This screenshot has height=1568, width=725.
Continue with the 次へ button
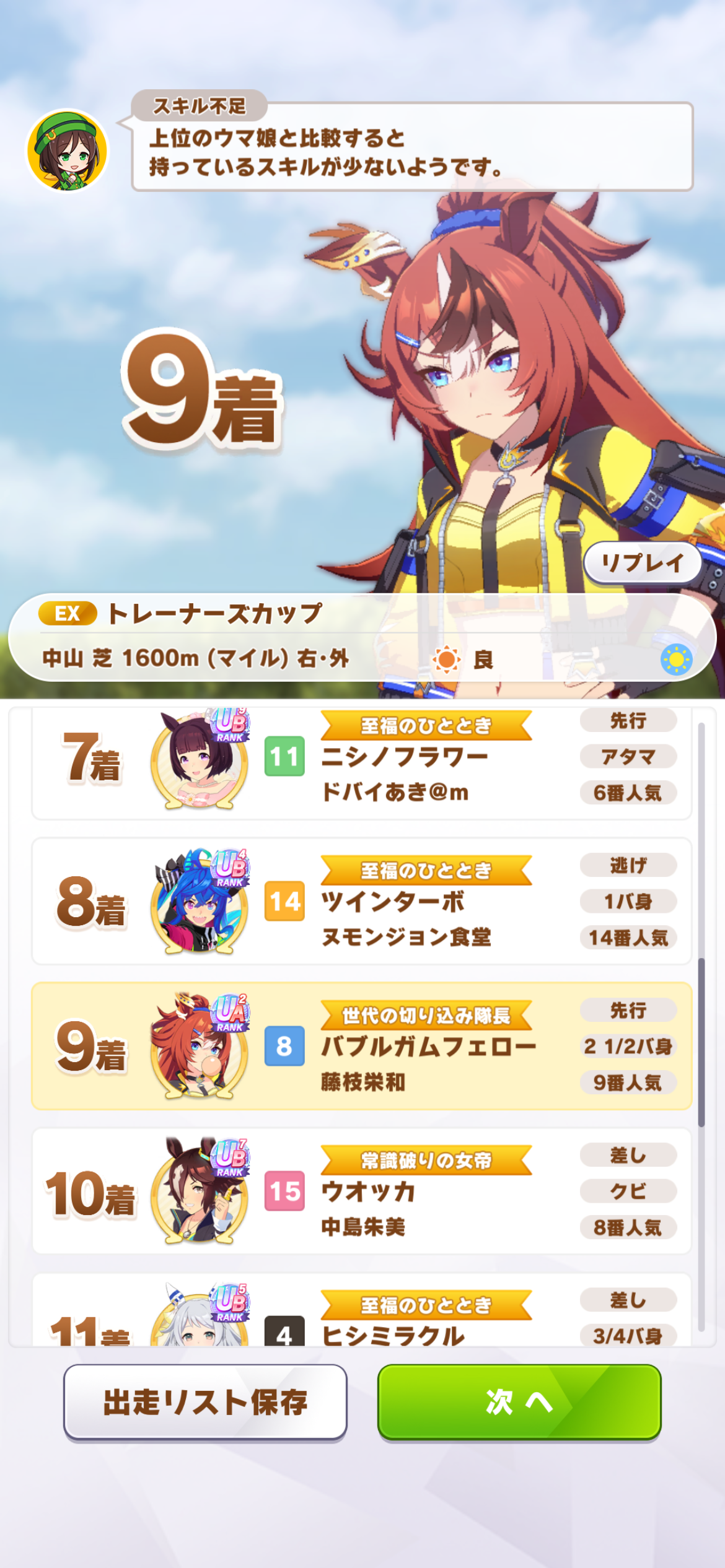click(x=519, y=1402)
